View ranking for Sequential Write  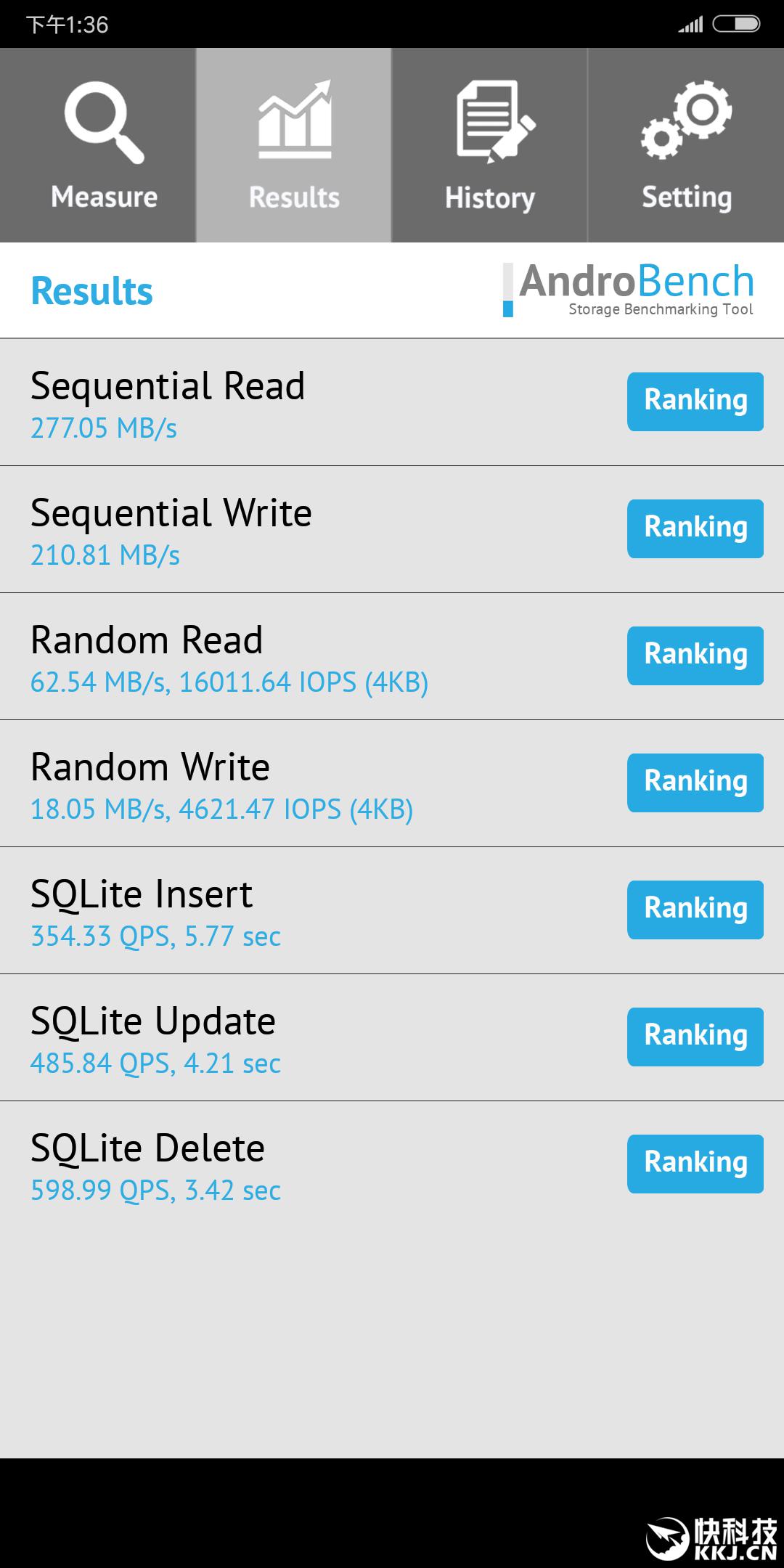[695, 528]
